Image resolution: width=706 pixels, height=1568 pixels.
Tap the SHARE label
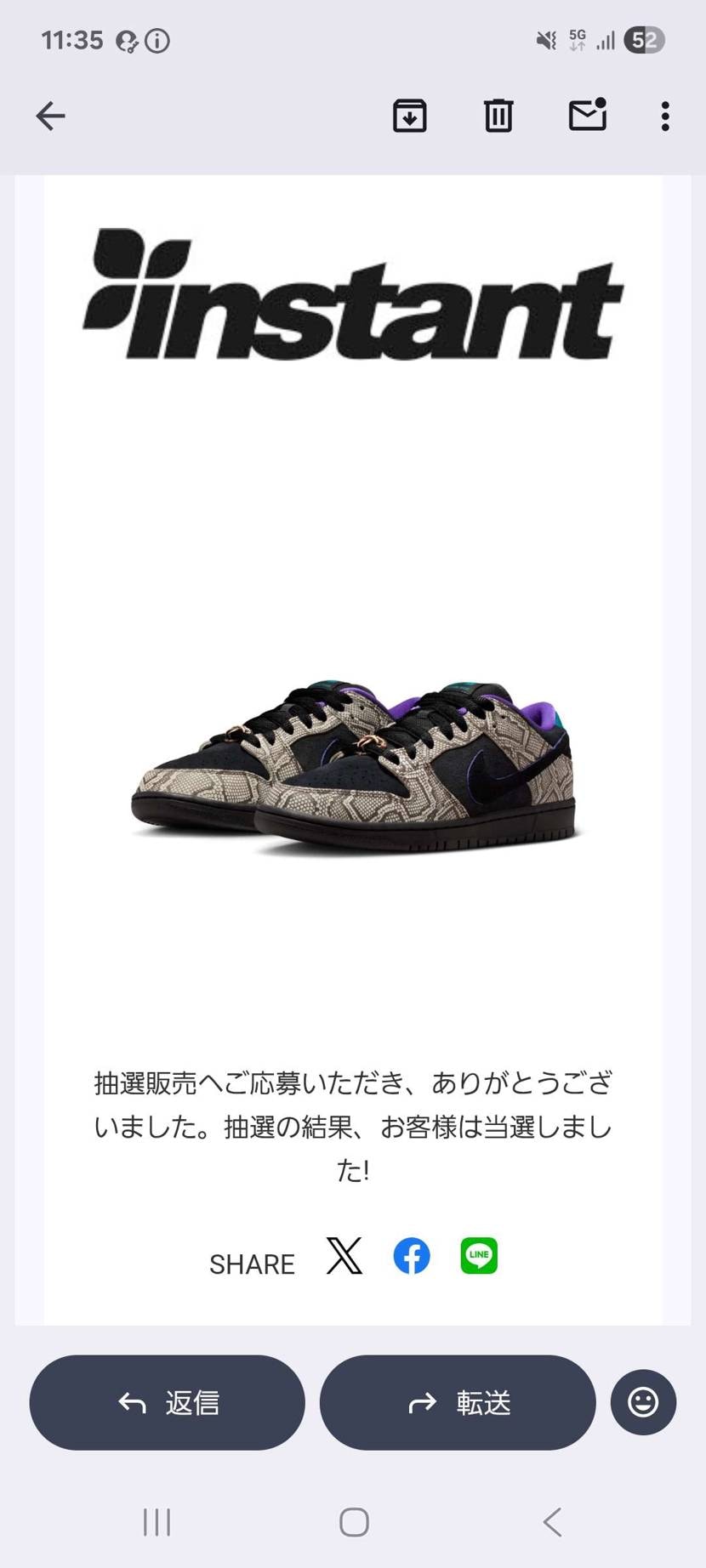(252, 1264)
